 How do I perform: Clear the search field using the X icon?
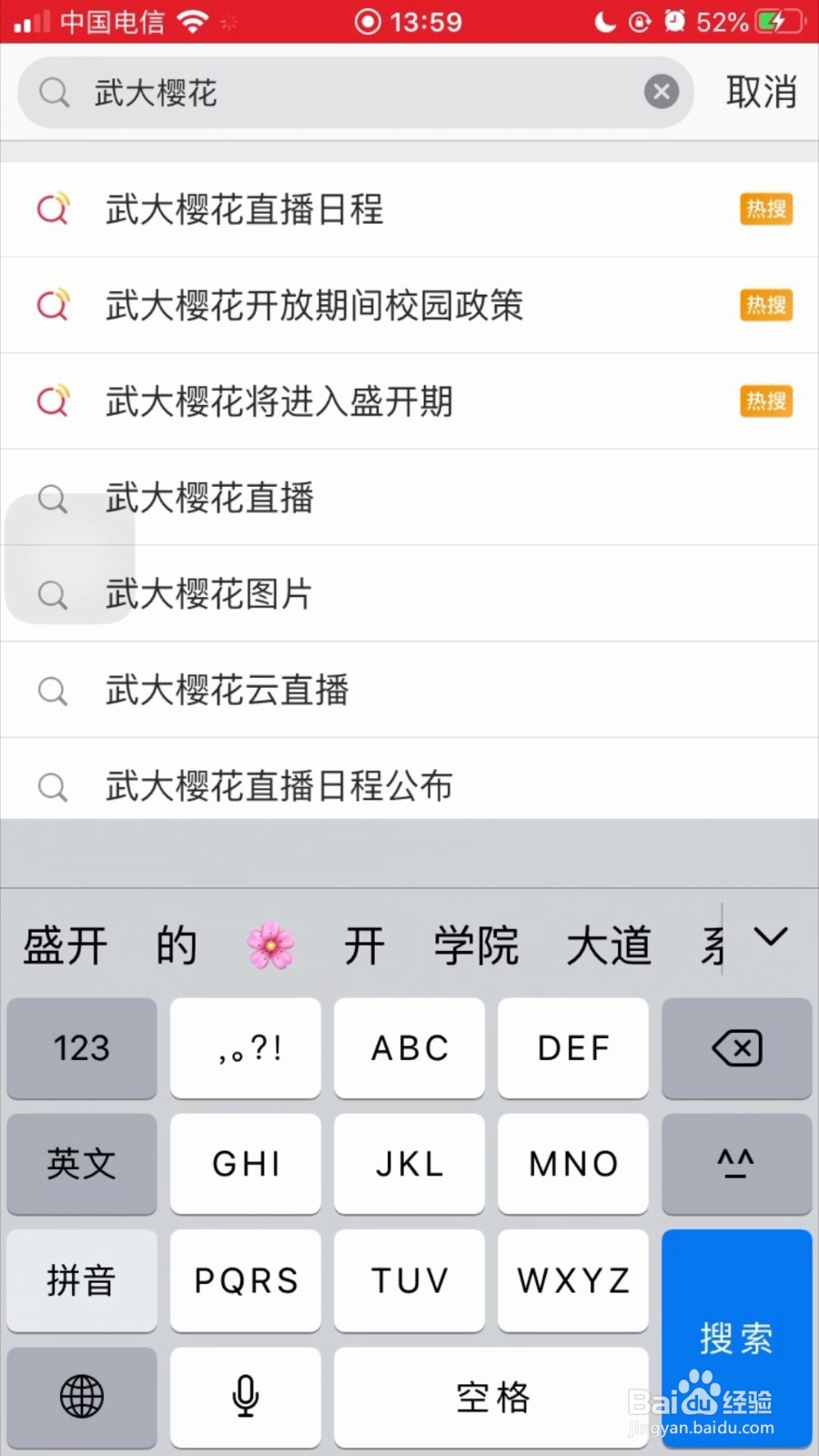662,91
